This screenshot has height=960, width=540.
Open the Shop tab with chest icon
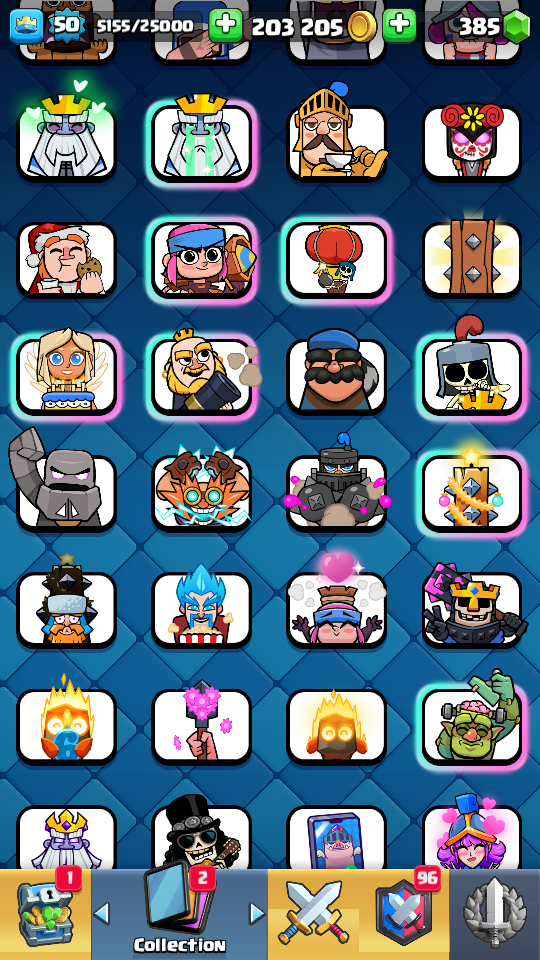pyautogui.click(x=45, y=914)
